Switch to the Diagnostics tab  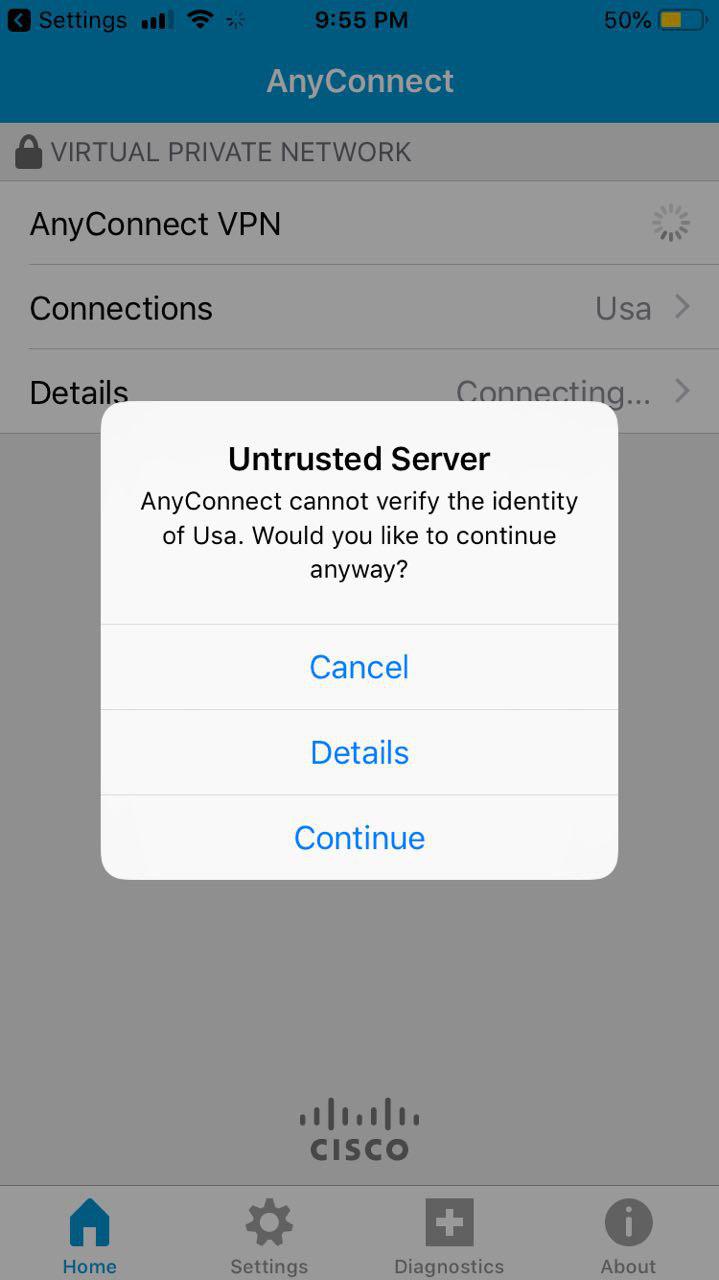449,1235
